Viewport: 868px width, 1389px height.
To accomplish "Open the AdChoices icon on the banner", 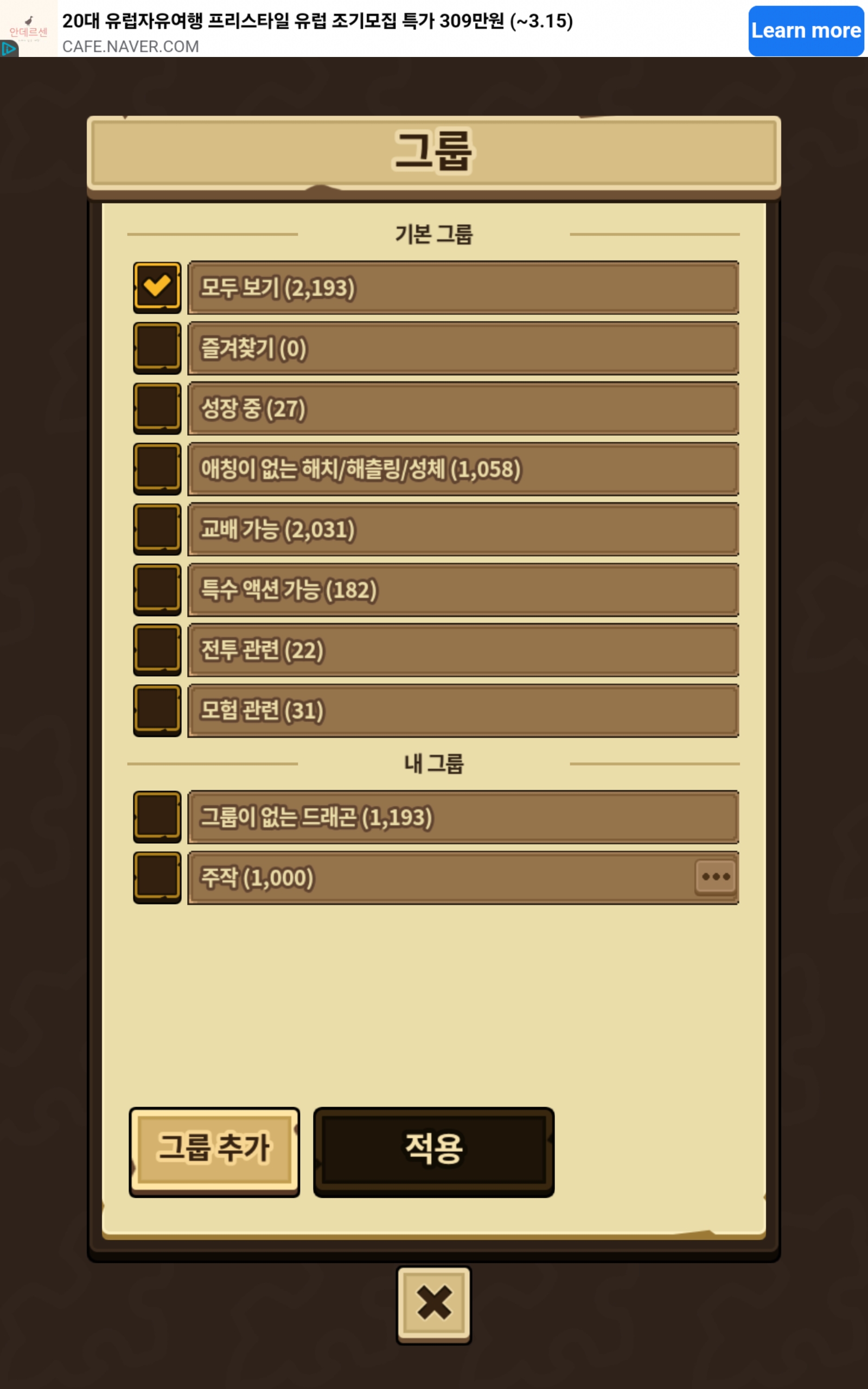I will 9,49.
